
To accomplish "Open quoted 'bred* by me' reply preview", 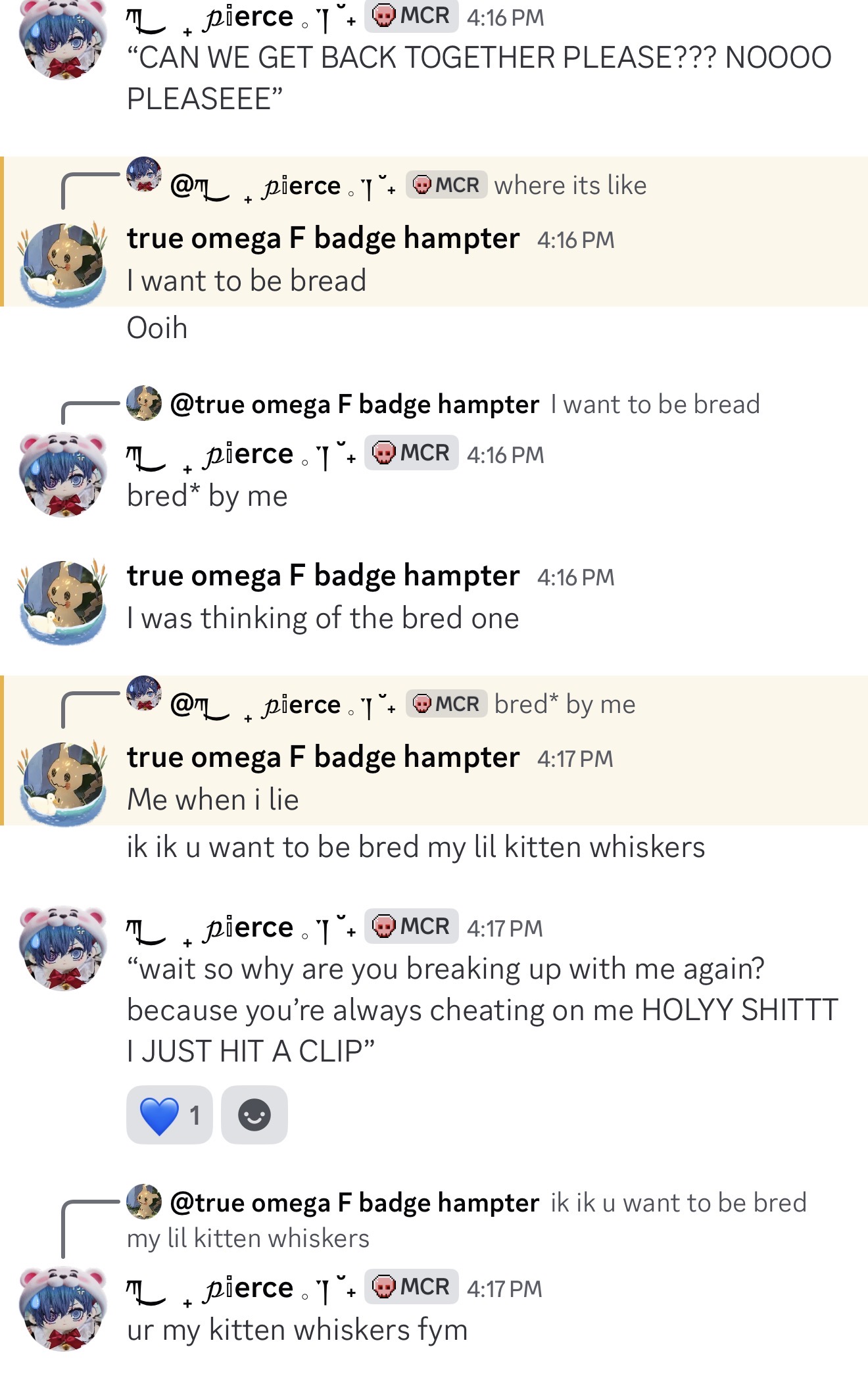I will [x=564, y=704].
